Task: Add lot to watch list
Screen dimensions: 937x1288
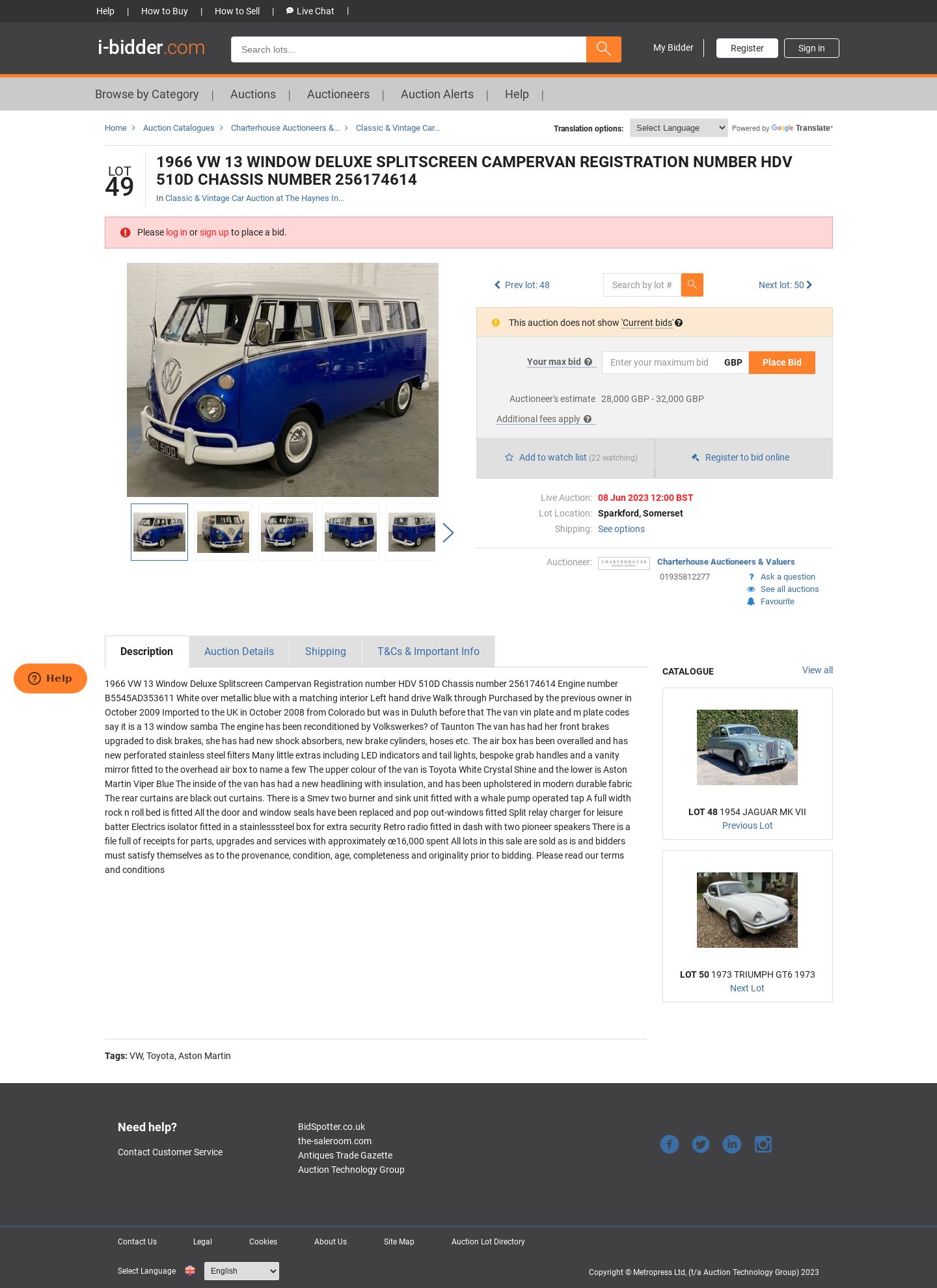Action: 552,457
